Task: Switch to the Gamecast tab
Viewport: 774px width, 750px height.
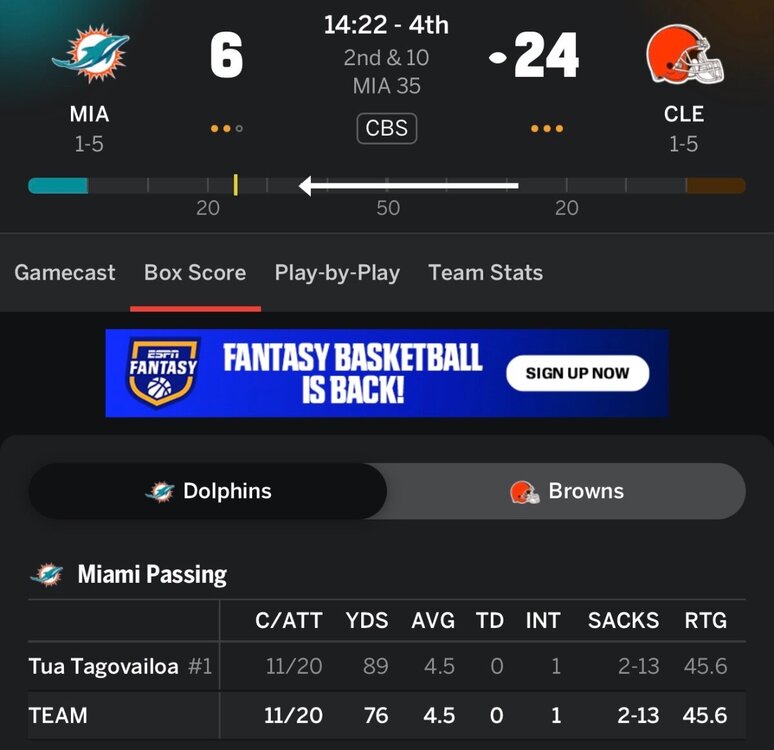Action: 65,273
